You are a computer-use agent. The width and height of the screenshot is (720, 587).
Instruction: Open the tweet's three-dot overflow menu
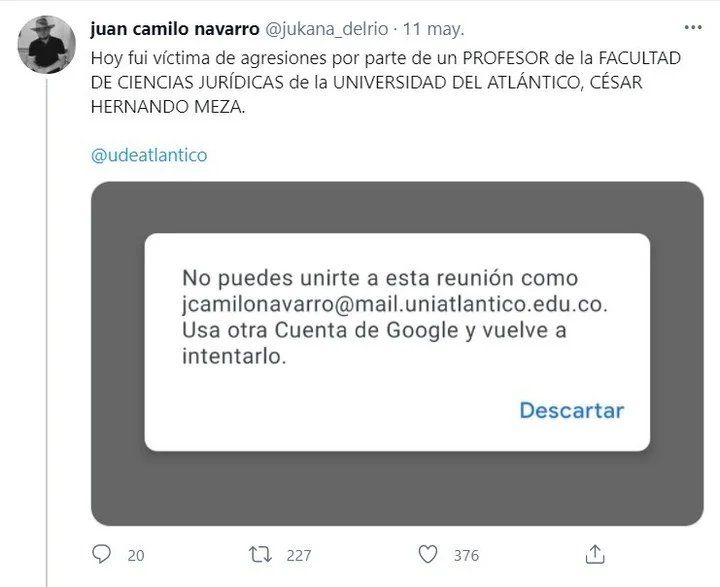(692, 27)
